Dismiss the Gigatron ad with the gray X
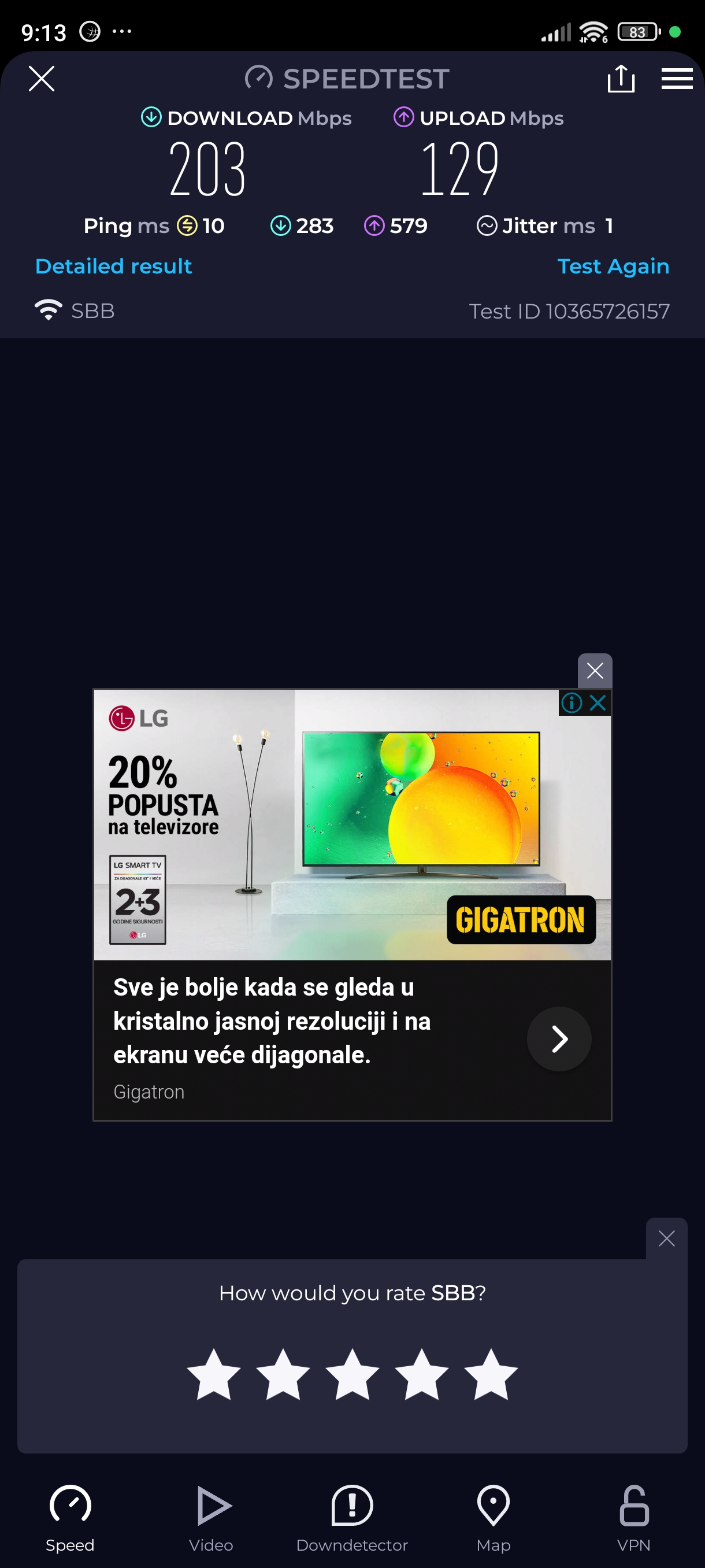 [x=594, y=671]
